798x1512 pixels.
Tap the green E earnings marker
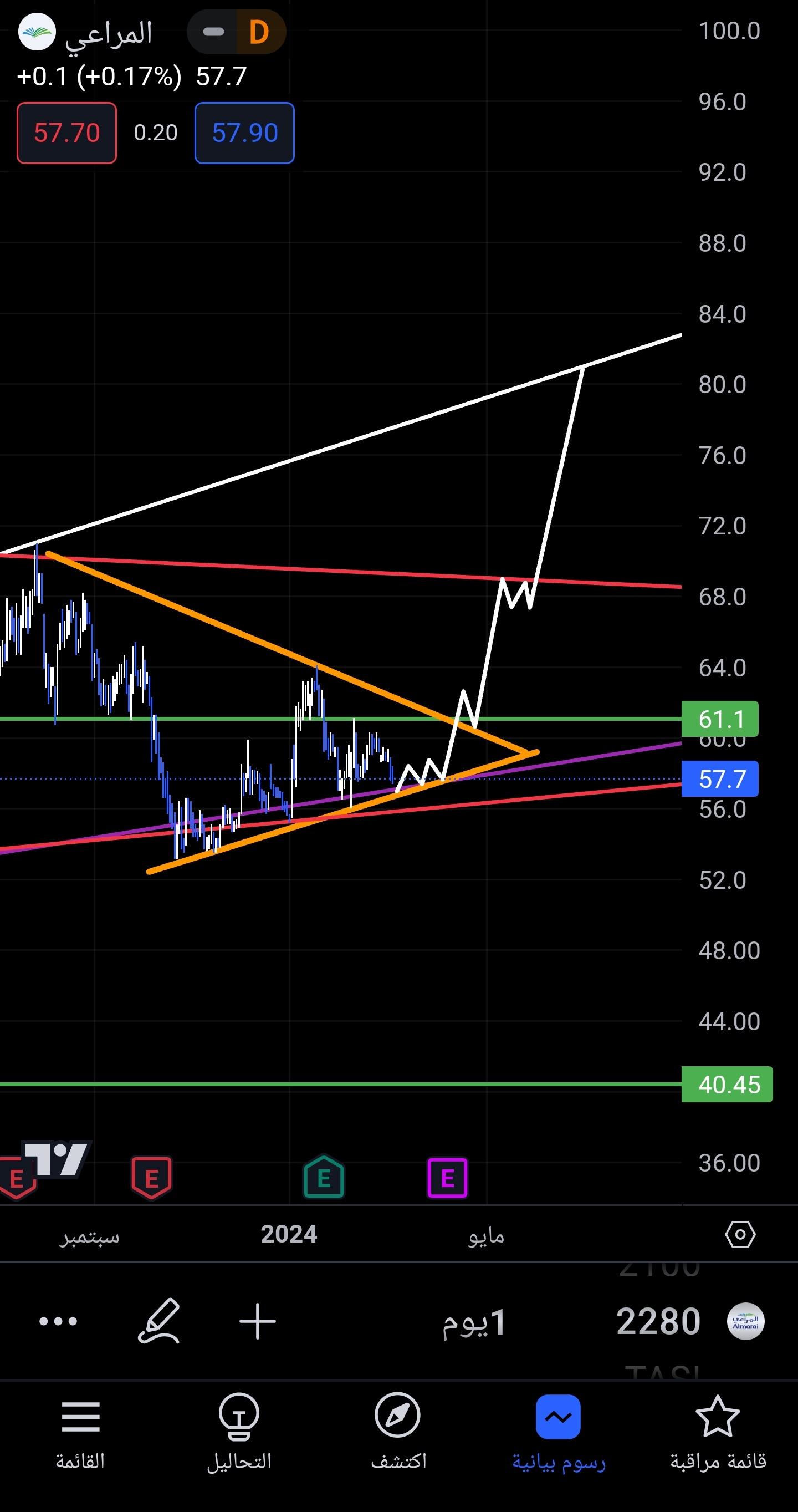[x=323, y=1178]
